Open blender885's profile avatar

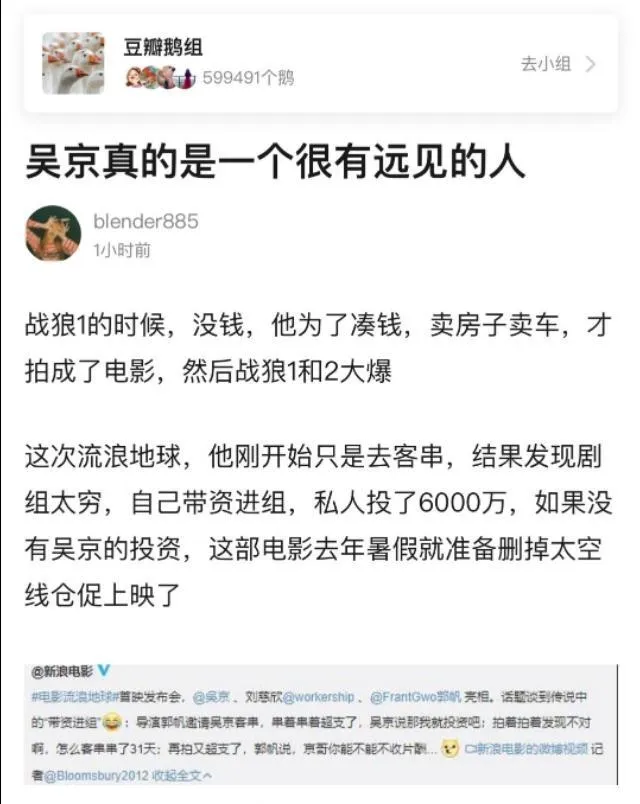(x=53, y=234)
